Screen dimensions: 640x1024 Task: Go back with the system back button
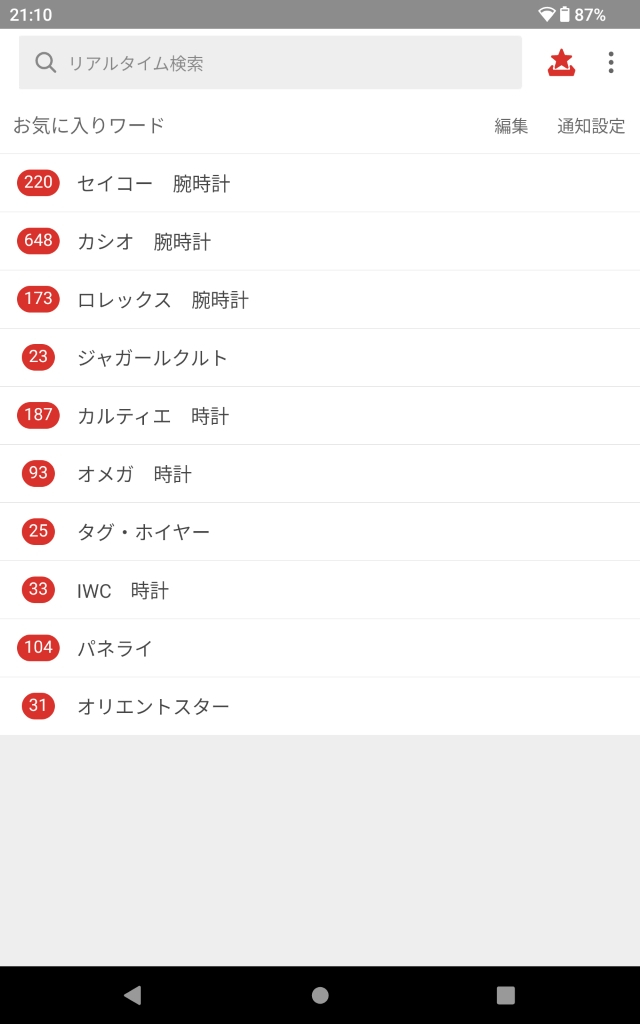click(132, 995)
